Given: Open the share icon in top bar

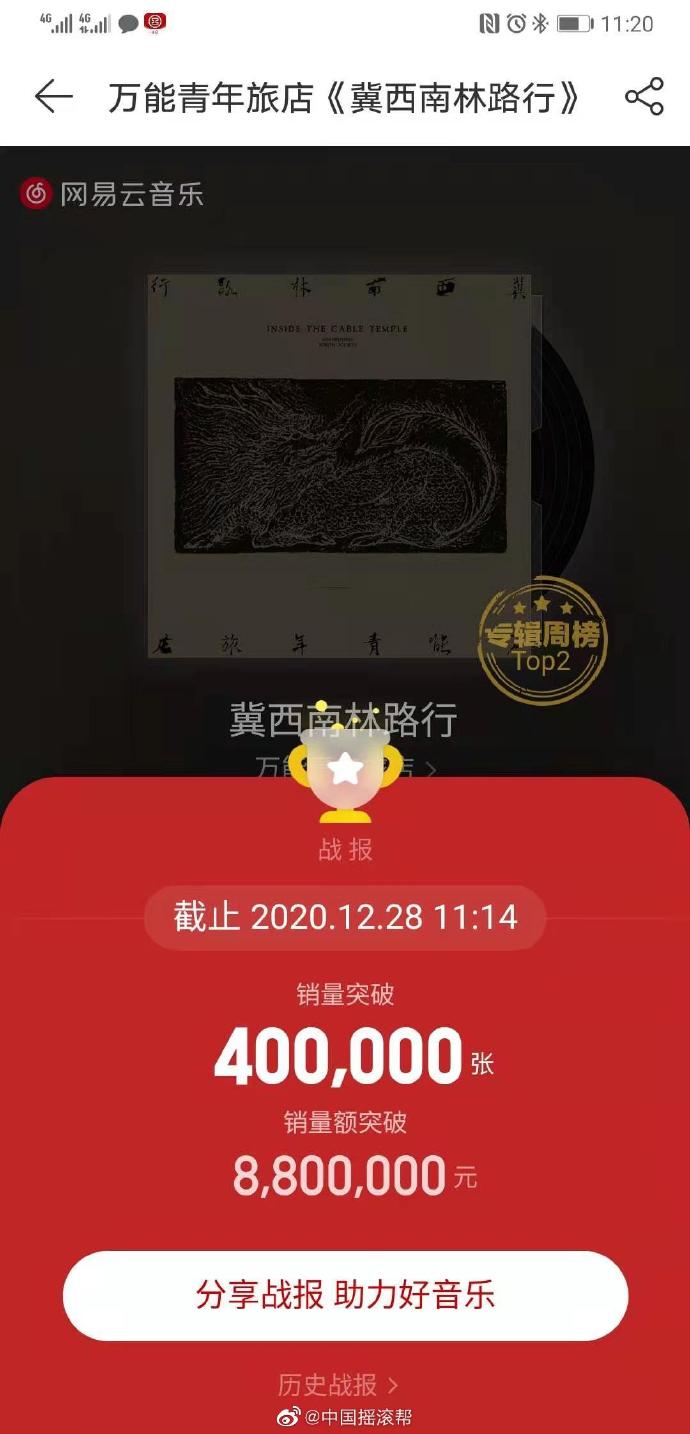Looking at the screenshot, I should 644,97.
